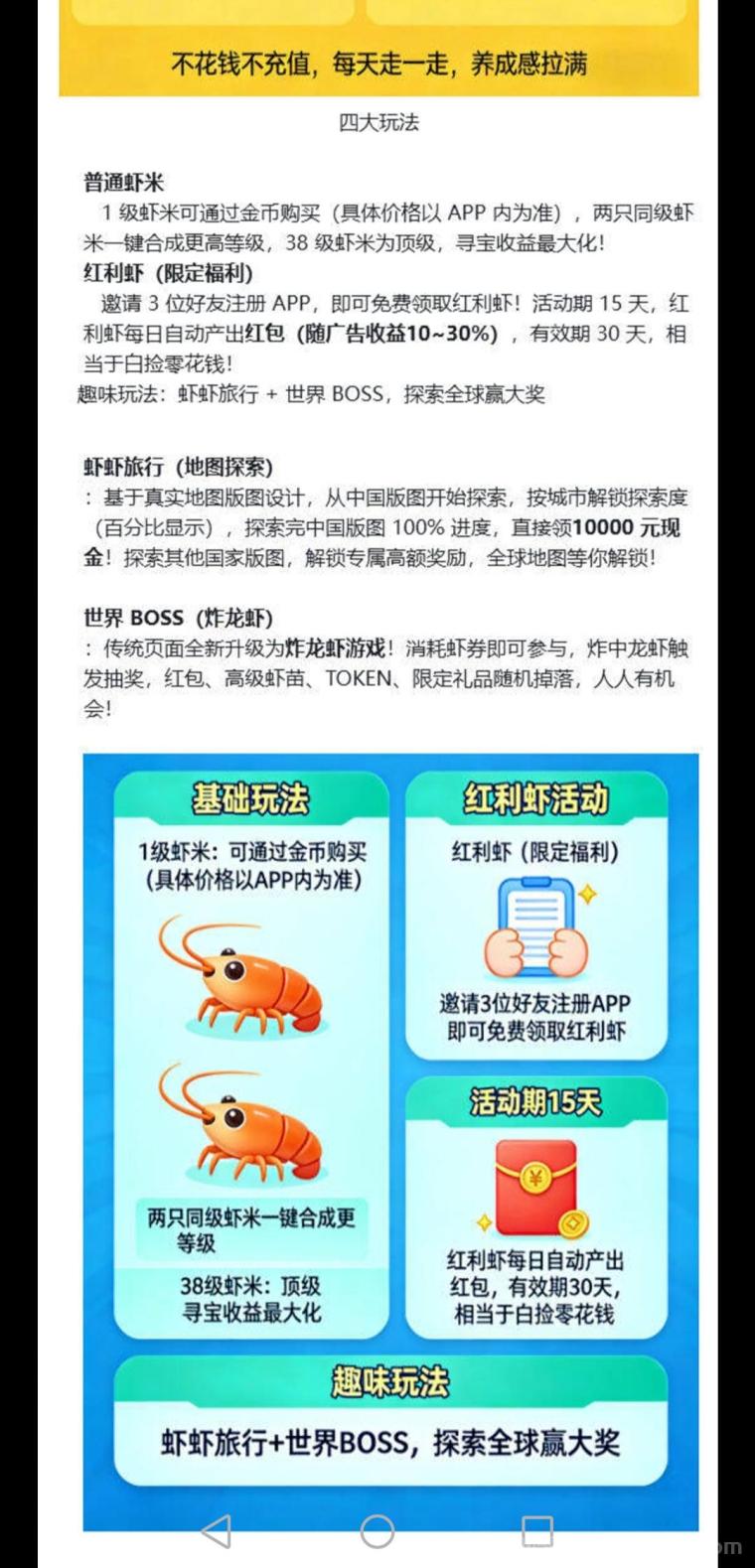Go back with the system back button
Image resolution: width=755 pixels, height=1568 pixels.
click(x=217, y=1531)
